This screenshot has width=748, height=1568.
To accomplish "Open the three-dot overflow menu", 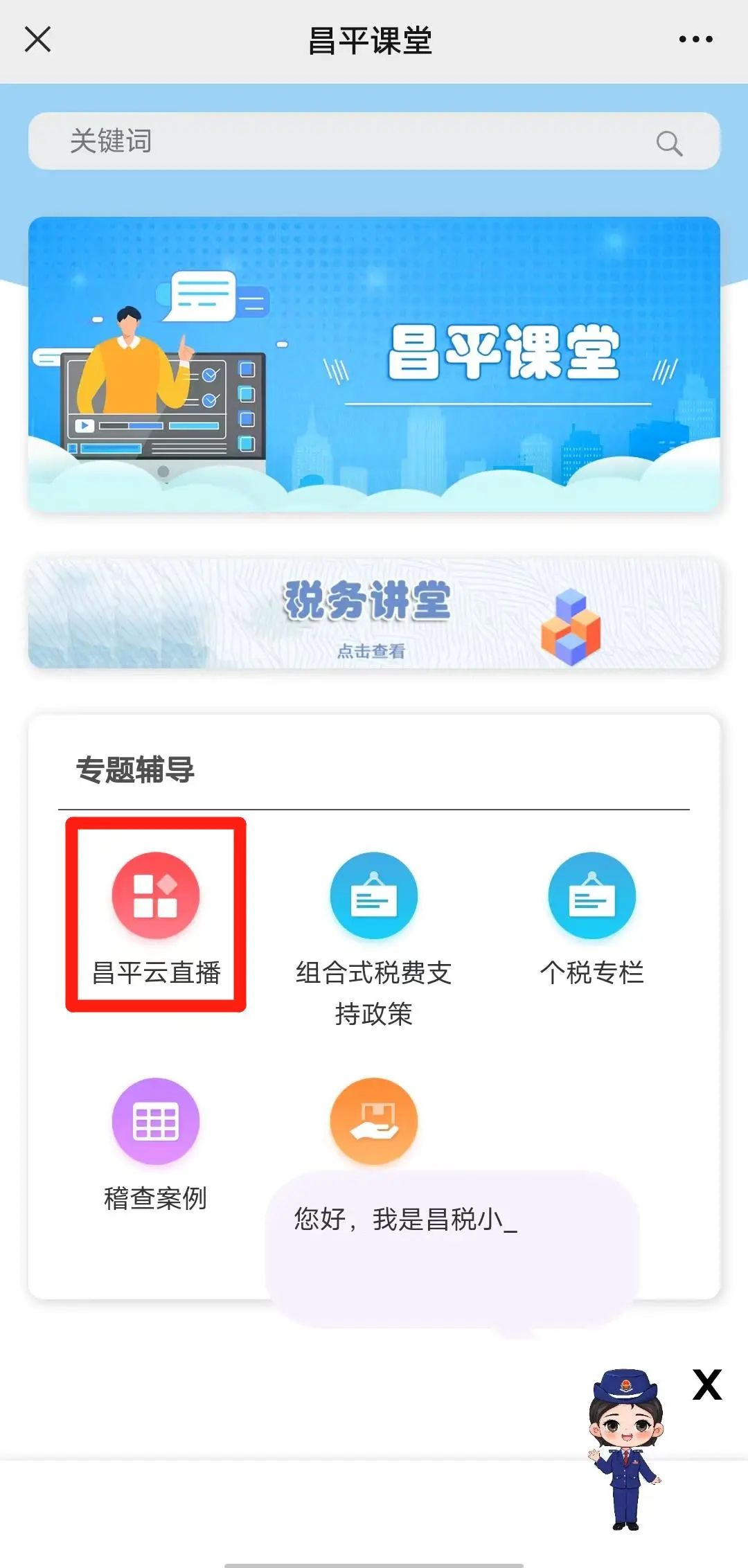I will click(695, 39).
